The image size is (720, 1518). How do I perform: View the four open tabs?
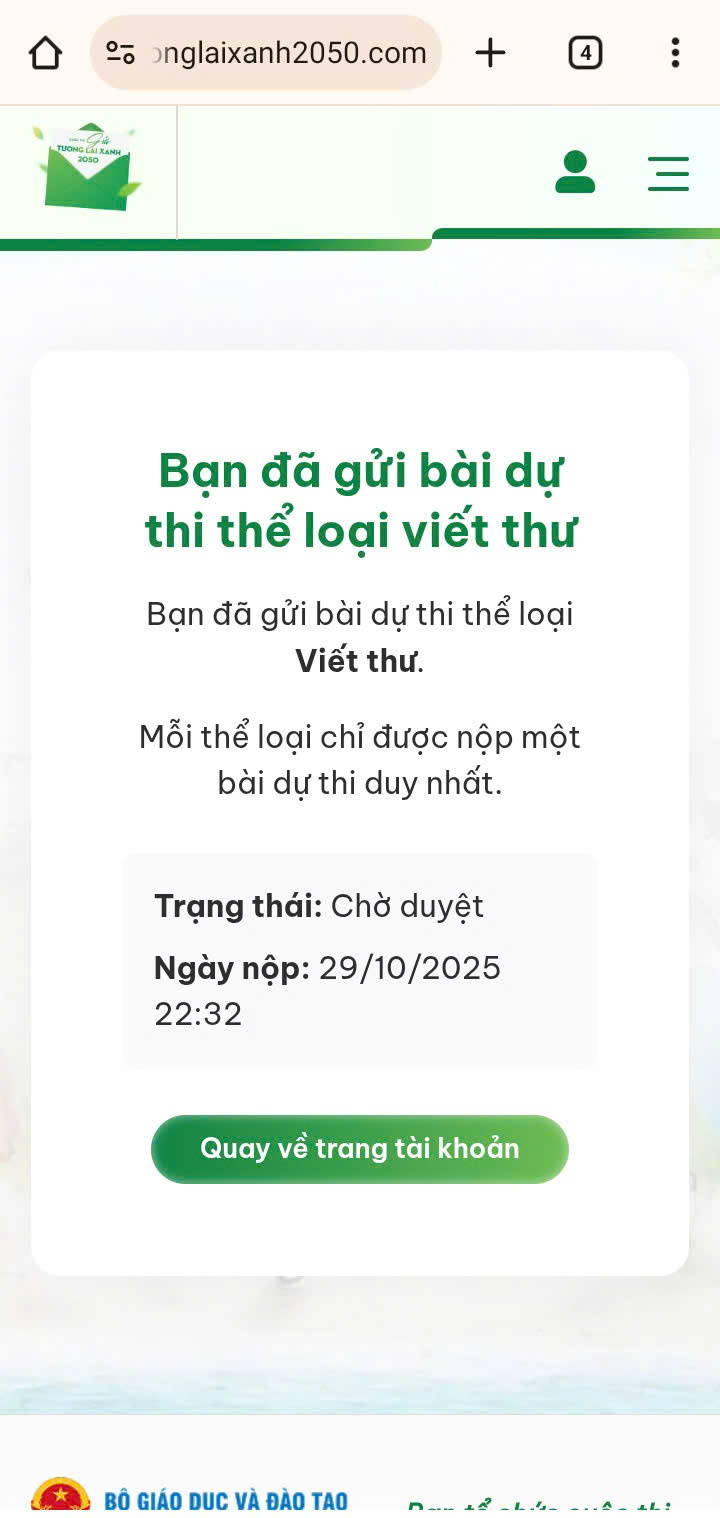[x=585, y=53]
